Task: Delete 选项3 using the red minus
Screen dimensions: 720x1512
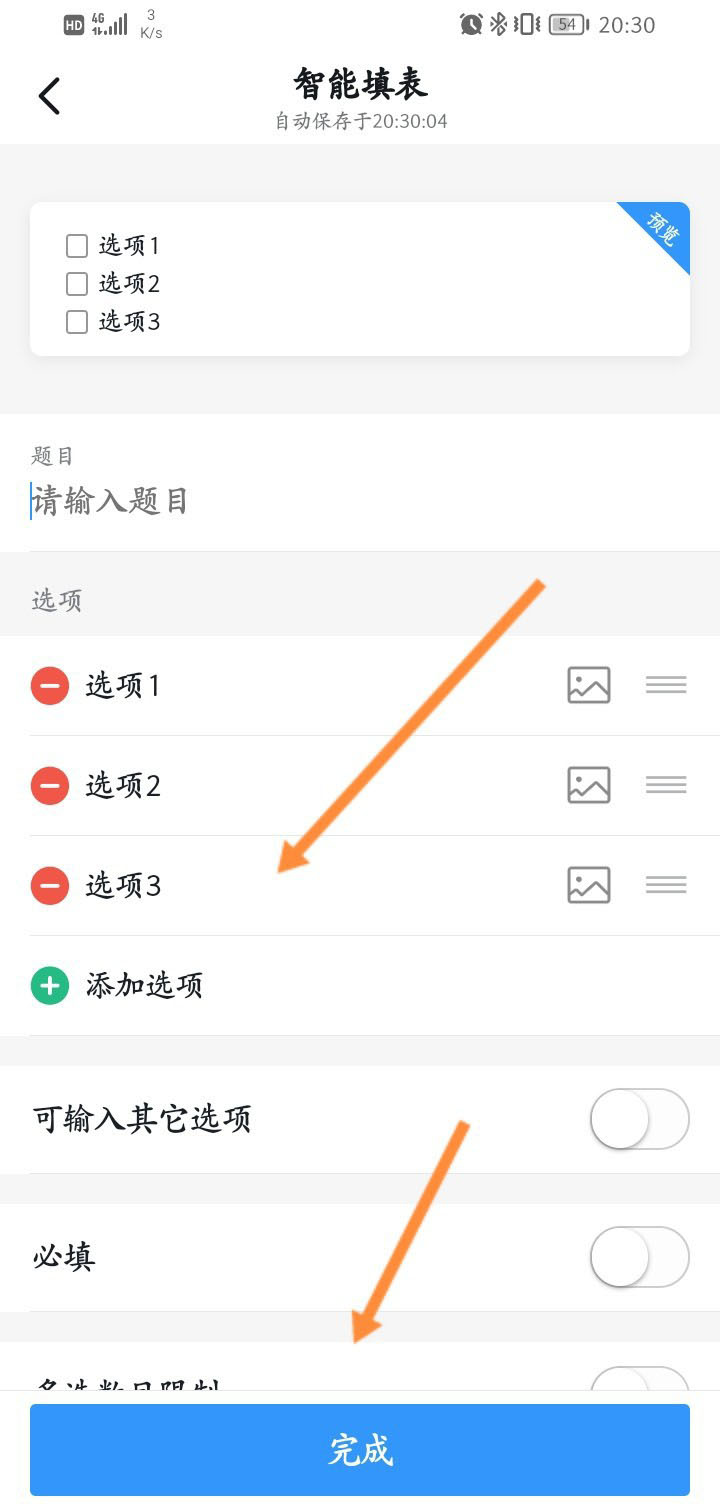Action: click(x=50, y=886)
